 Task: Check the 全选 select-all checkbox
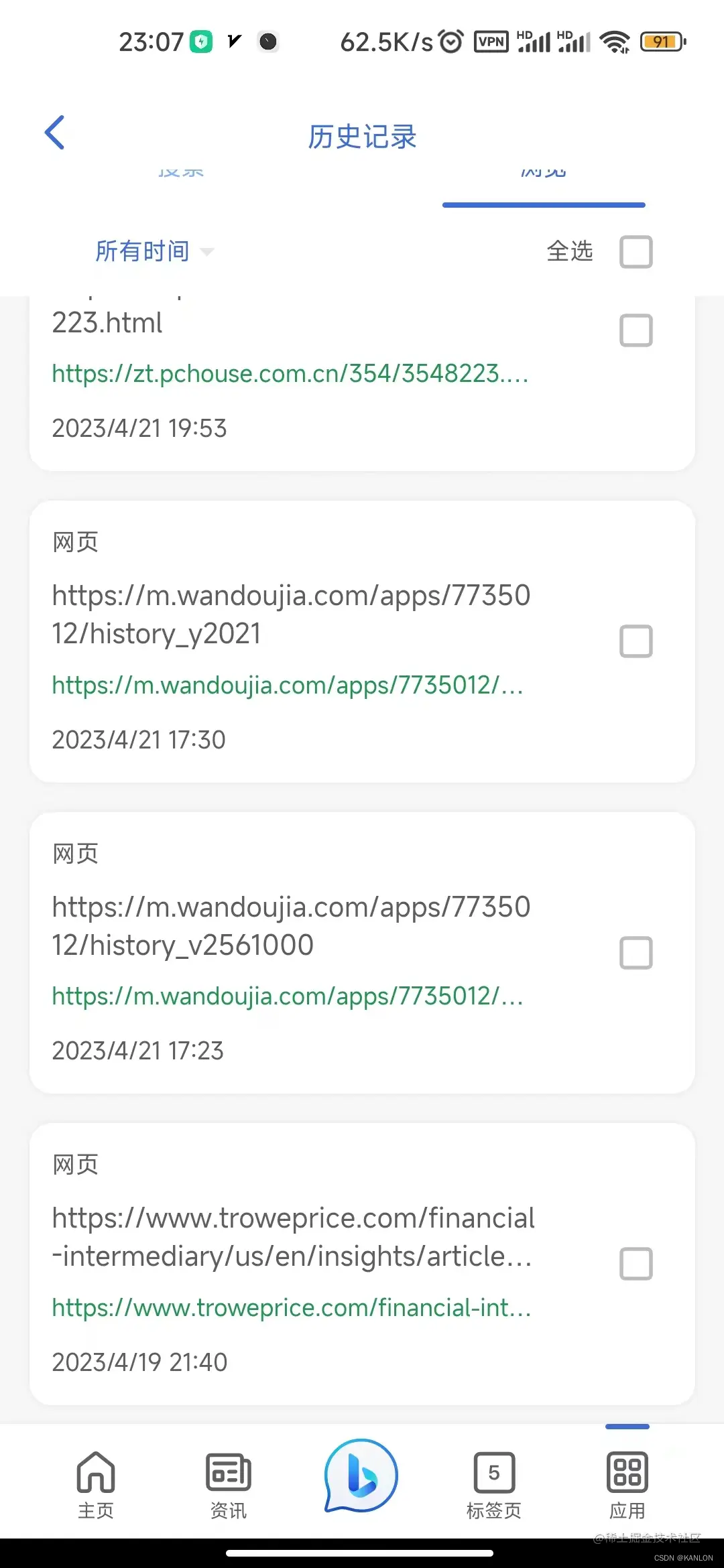point(635,252)
